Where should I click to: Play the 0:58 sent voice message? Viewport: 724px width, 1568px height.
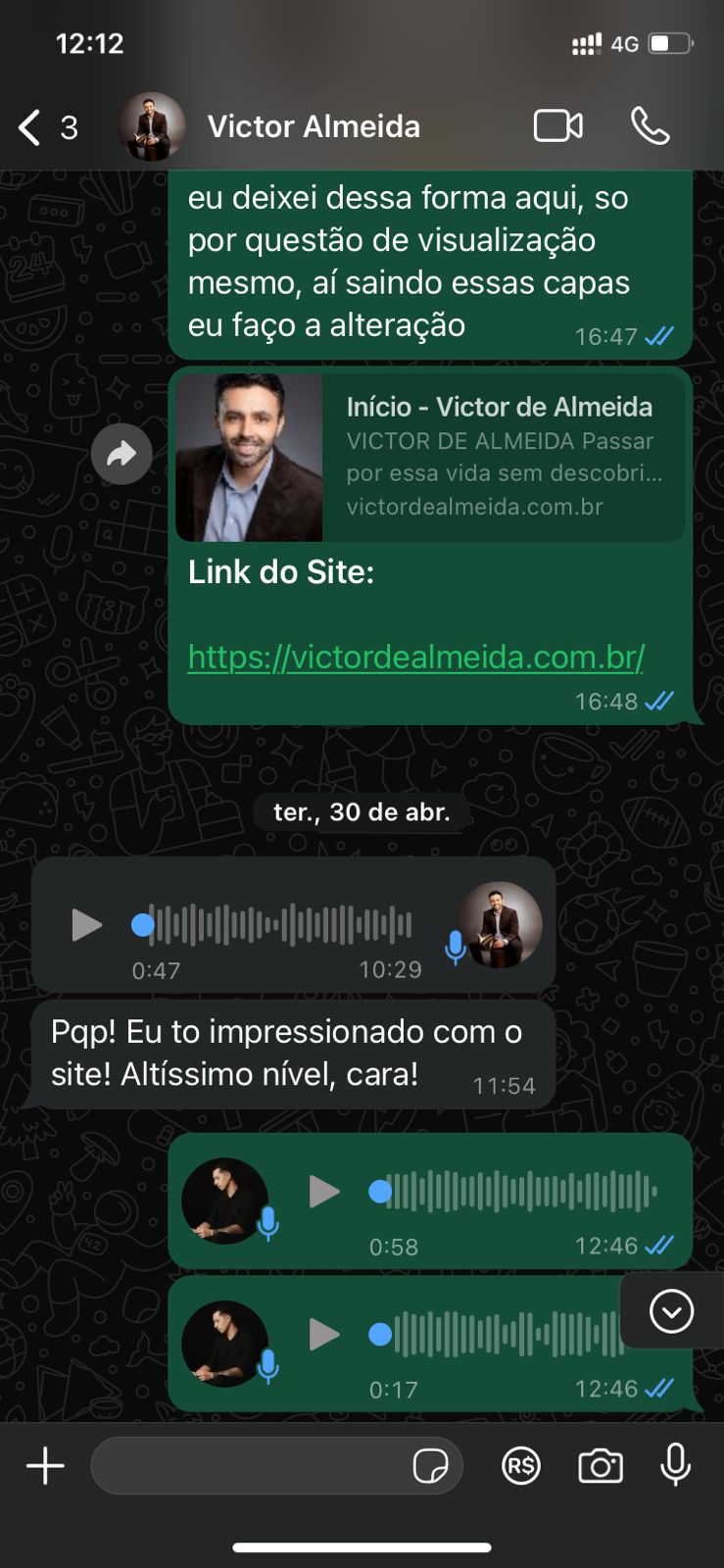coord(324,1192)
